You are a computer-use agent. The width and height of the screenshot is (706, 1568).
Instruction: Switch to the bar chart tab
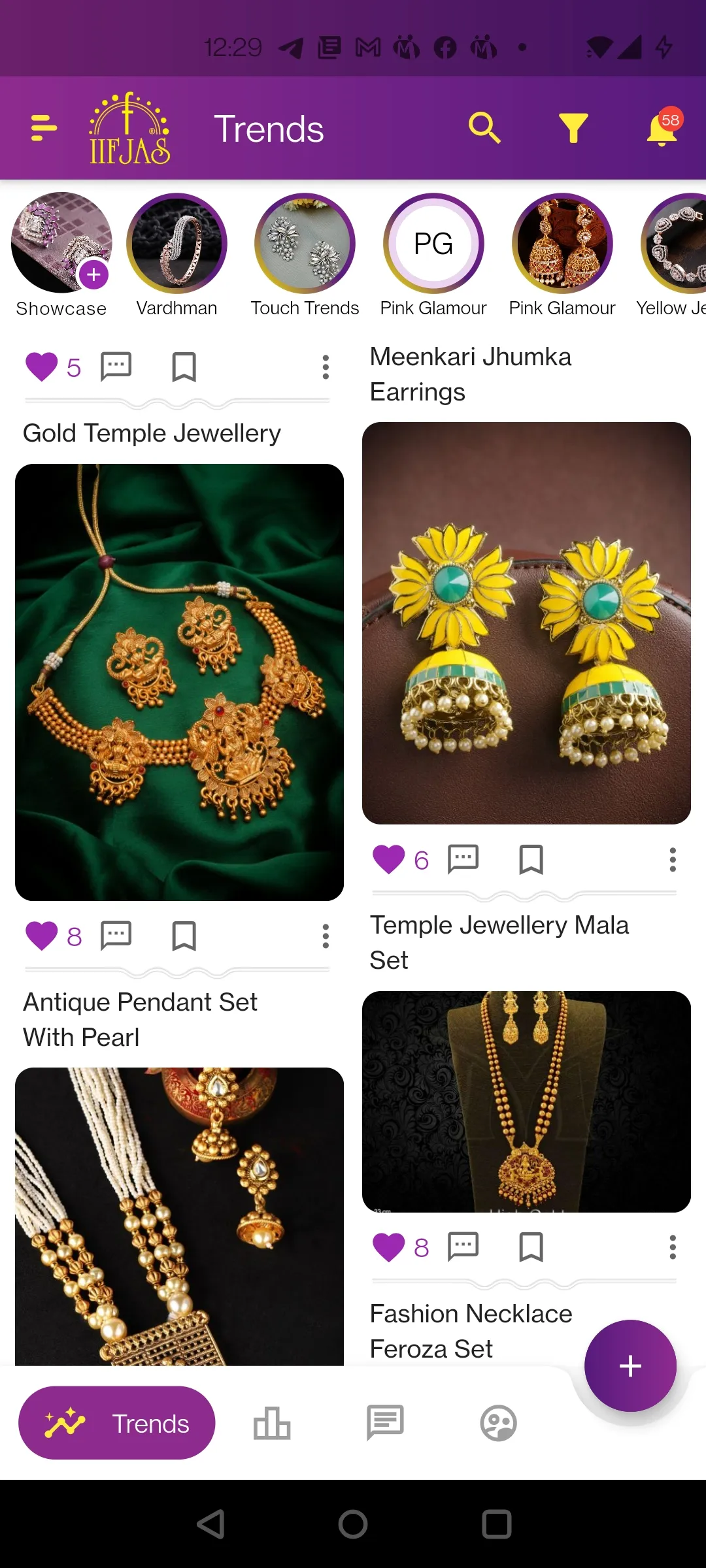pos(272,1423)
